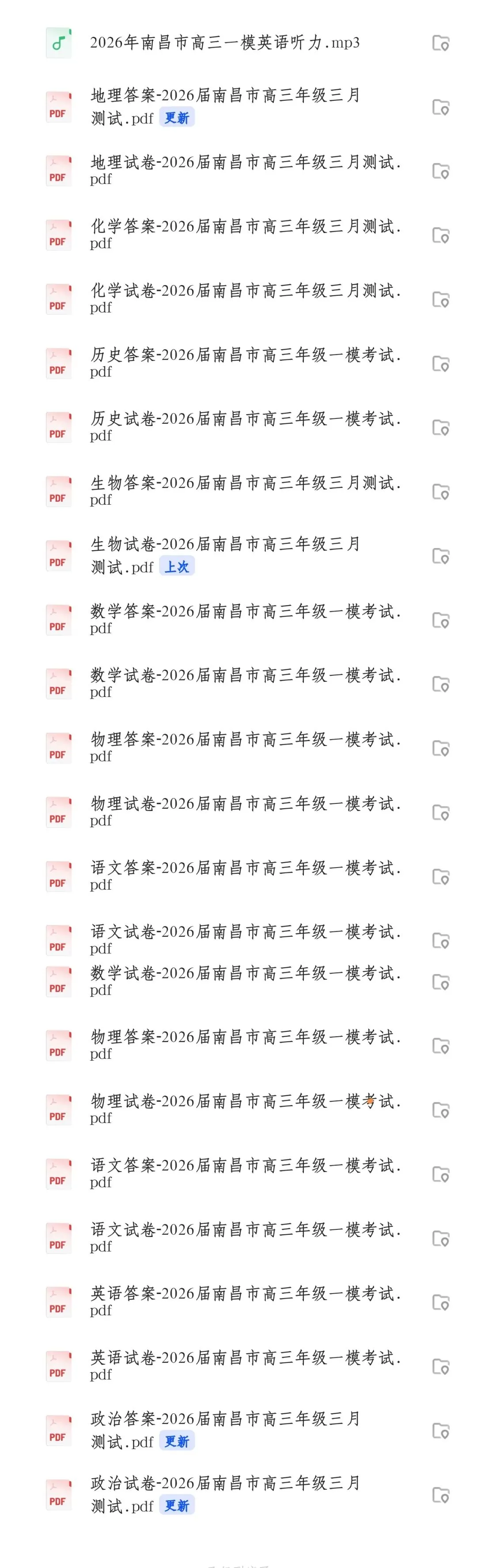477x1568 pixels.
Task: Open the 2026年南昌市高三一模英语听力.mp3 audio file
Action: pyautogui.click(x=224, y=42)
